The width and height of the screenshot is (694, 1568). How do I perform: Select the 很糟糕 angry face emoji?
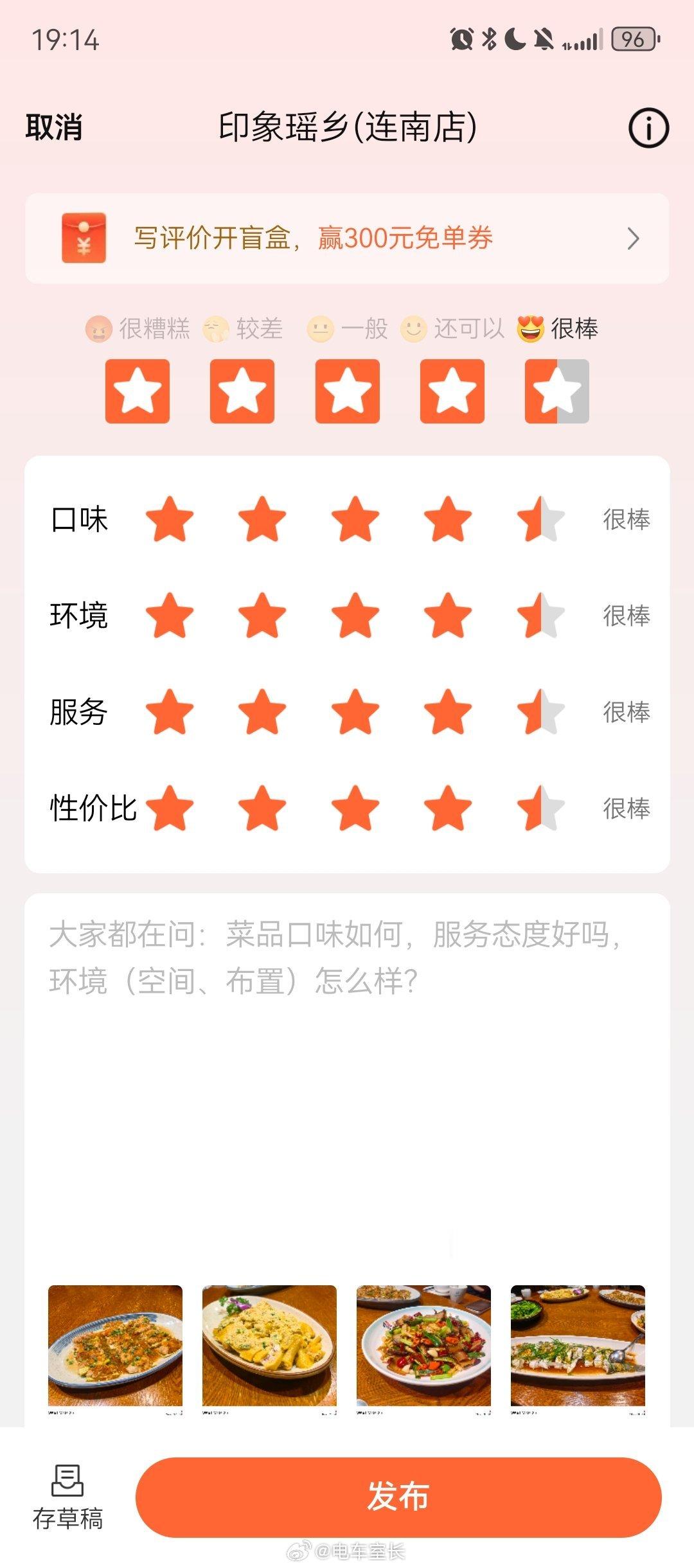click(x=98, y=328)
